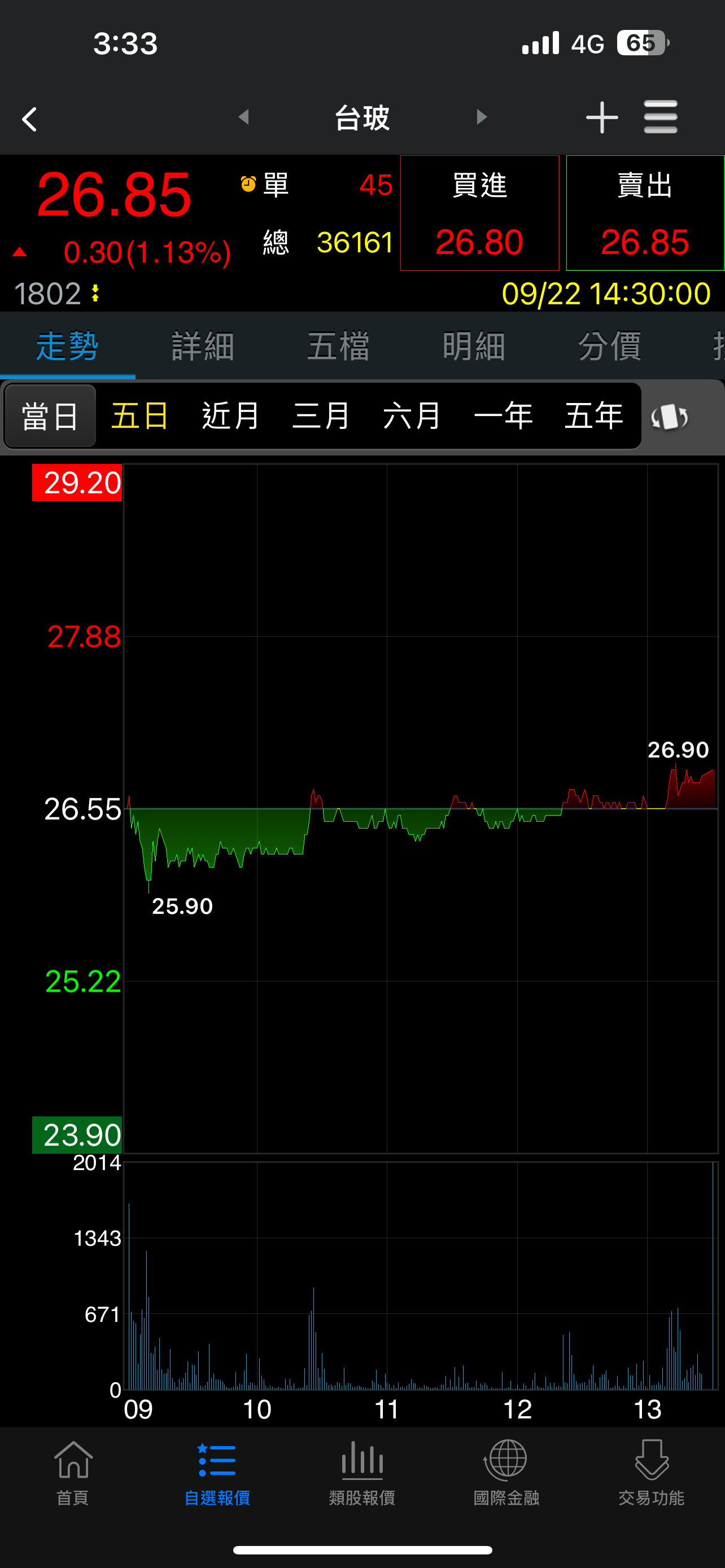View the 明細 tab
Screen dimensions: 725x1568
(x=474, y=347)
